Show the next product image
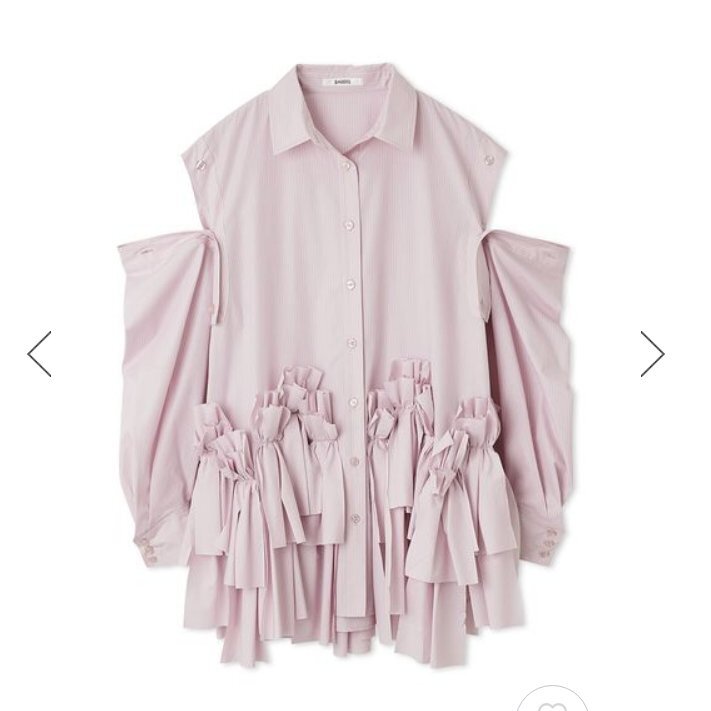 (652, 353)
